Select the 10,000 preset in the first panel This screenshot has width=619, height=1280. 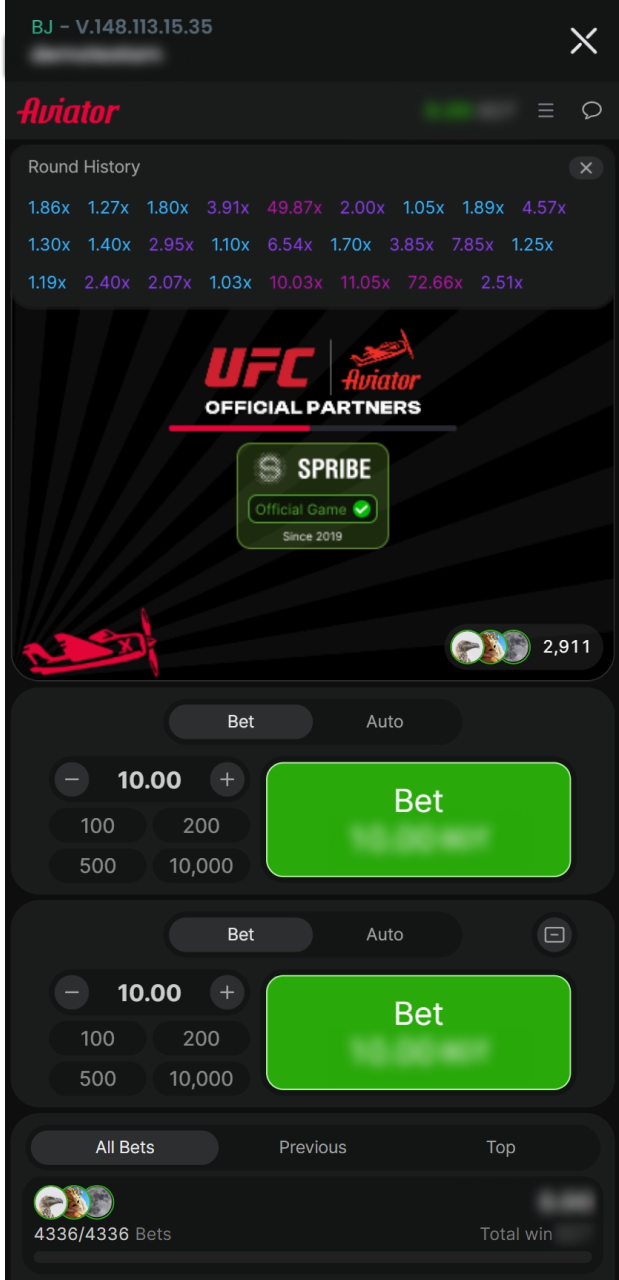pyautogui.click(x=201, y=866)
